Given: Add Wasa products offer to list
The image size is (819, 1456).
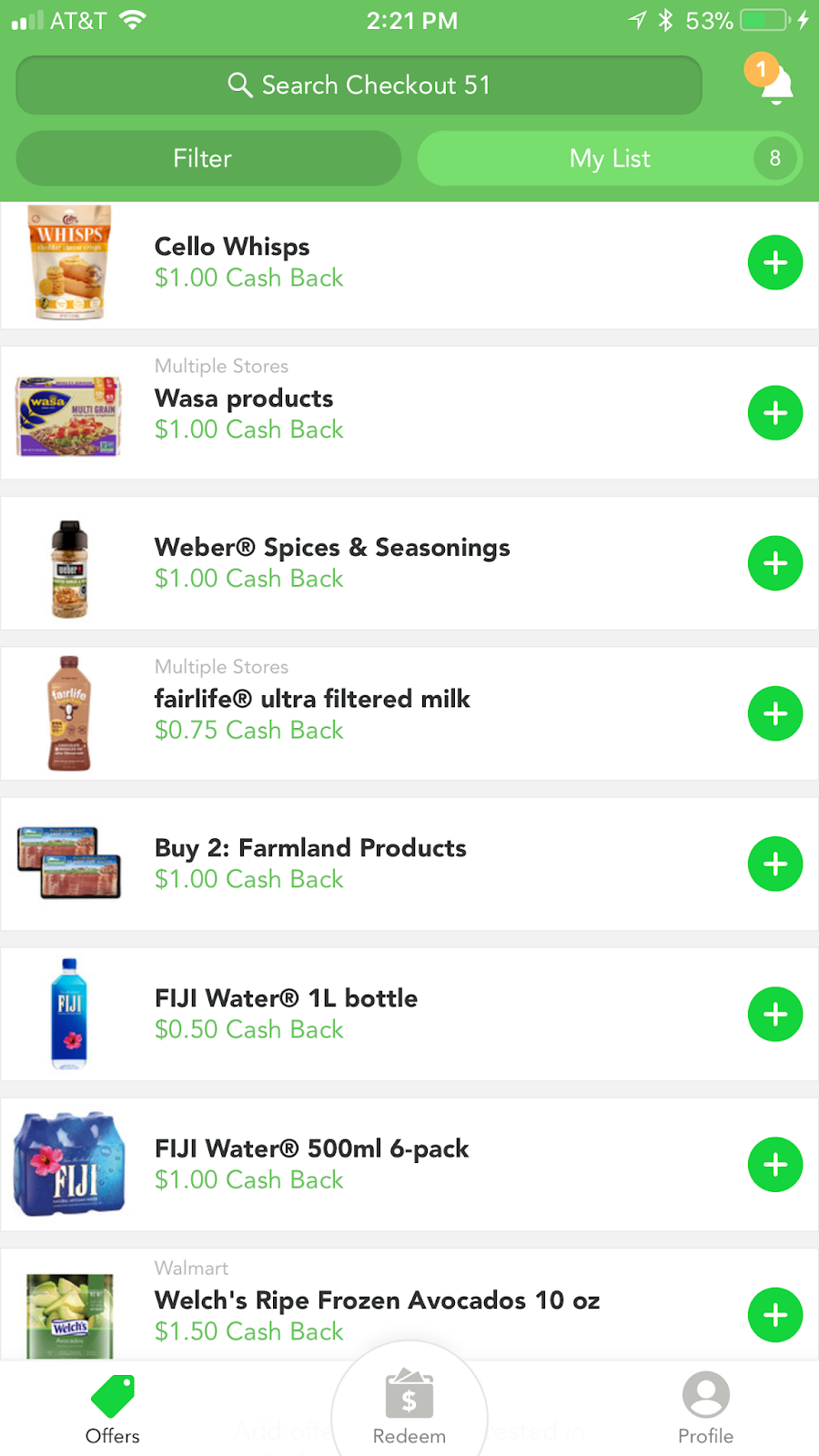Looking at the screenshot, I should pyautogui.click(x=774, y=413).
